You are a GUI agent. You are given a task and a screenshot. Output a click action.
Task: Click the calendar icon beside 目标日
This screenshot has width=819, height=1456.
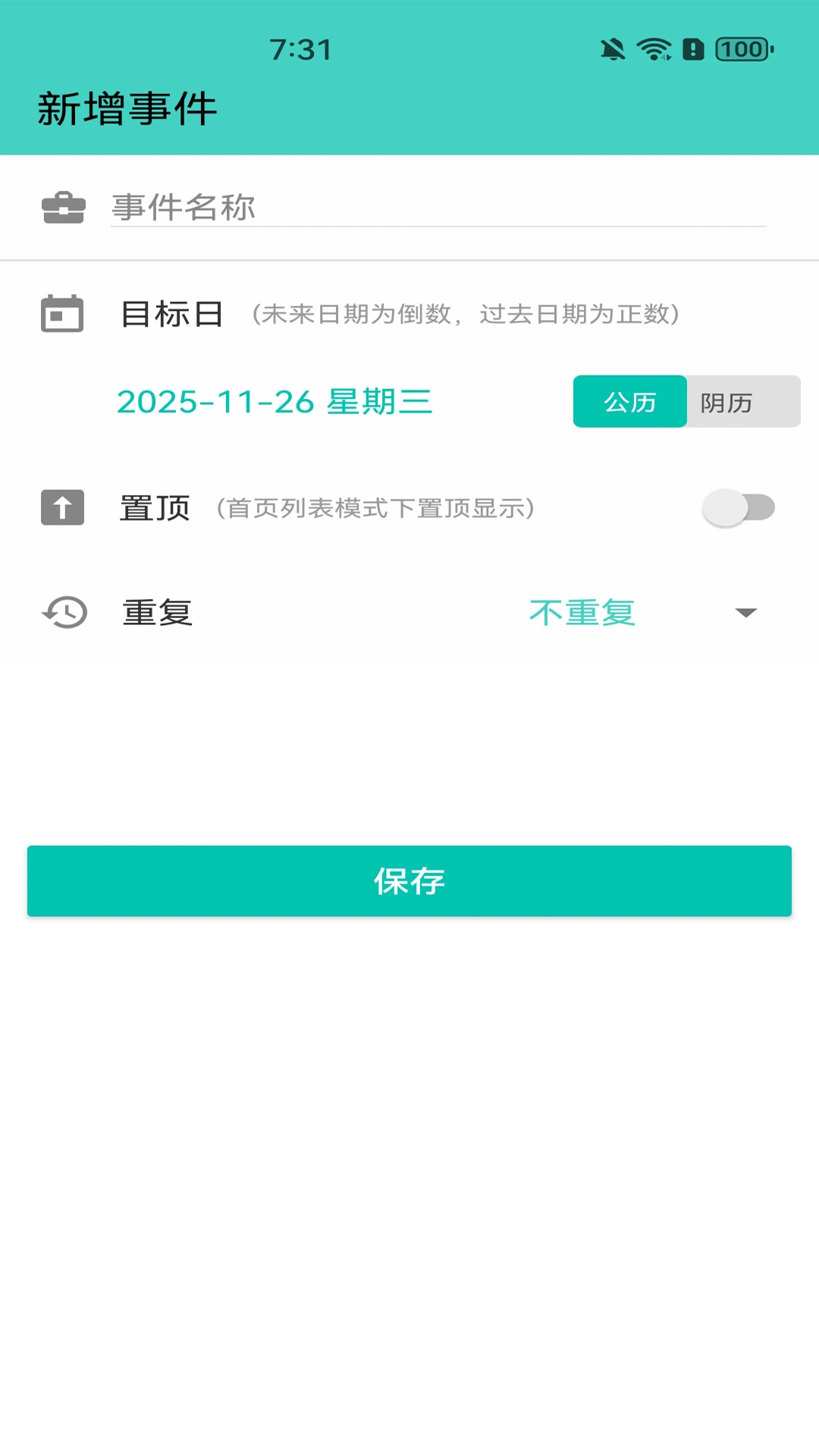[x=62, y=313]
